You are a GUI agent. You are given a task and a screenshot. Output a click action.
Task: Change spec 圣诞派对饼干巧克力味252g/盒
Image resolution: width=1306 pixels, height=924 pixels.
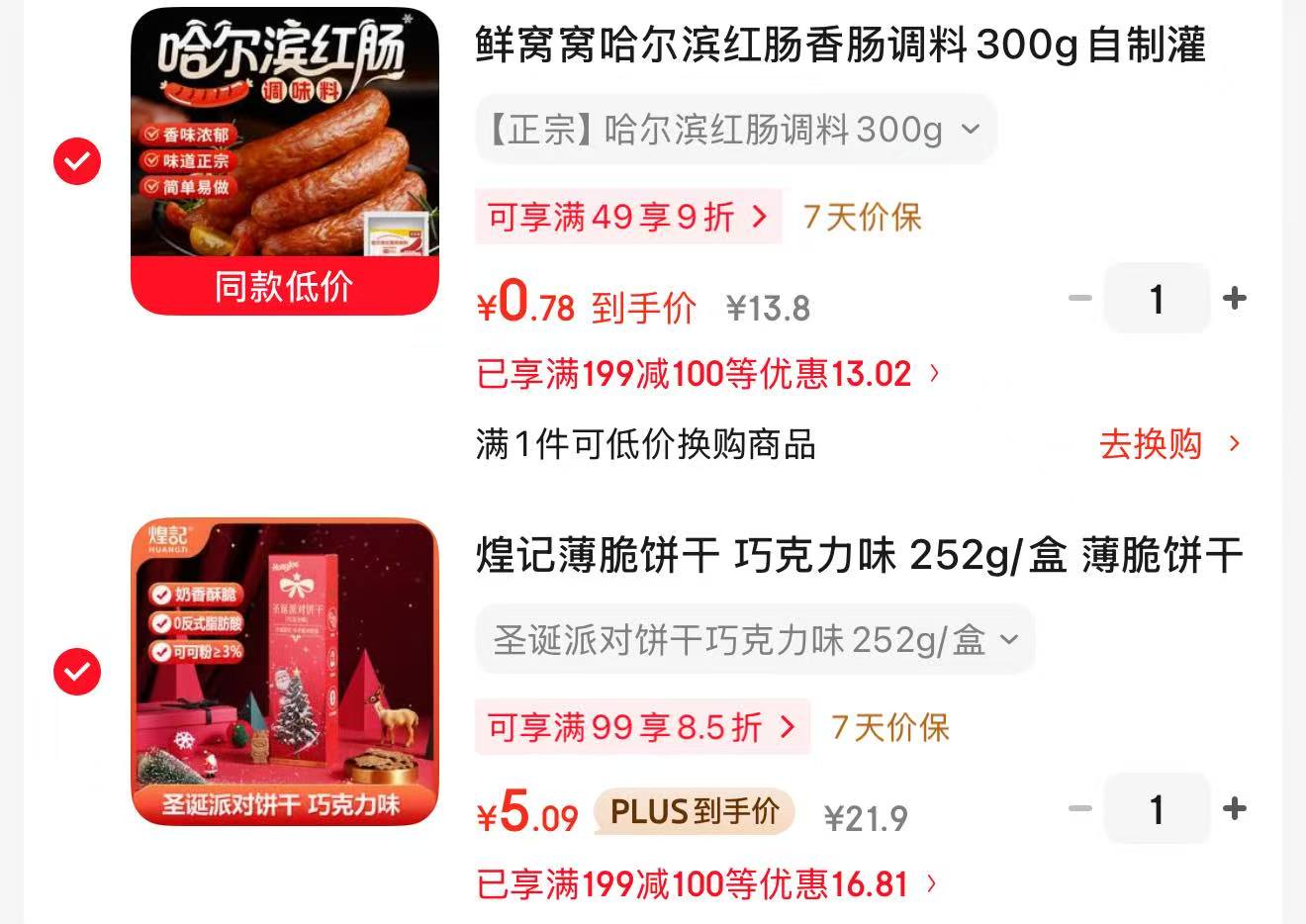click(x=755, y=640)
